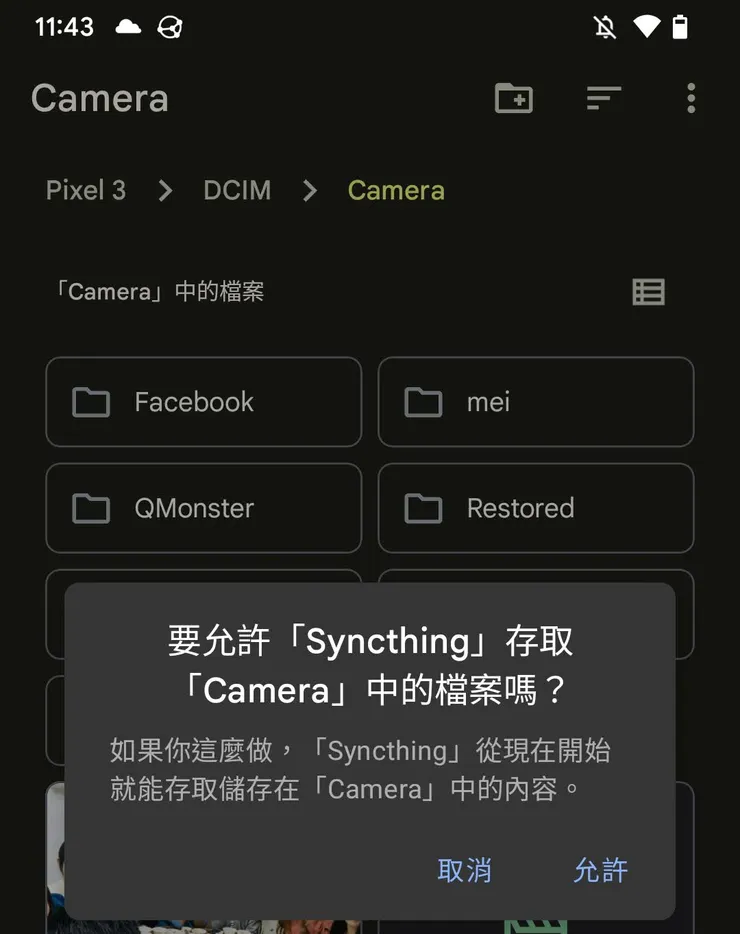
Task: Expand the breadcrumb chevron after DCIM
Action: pyautogui.click(x=310, y=190)
